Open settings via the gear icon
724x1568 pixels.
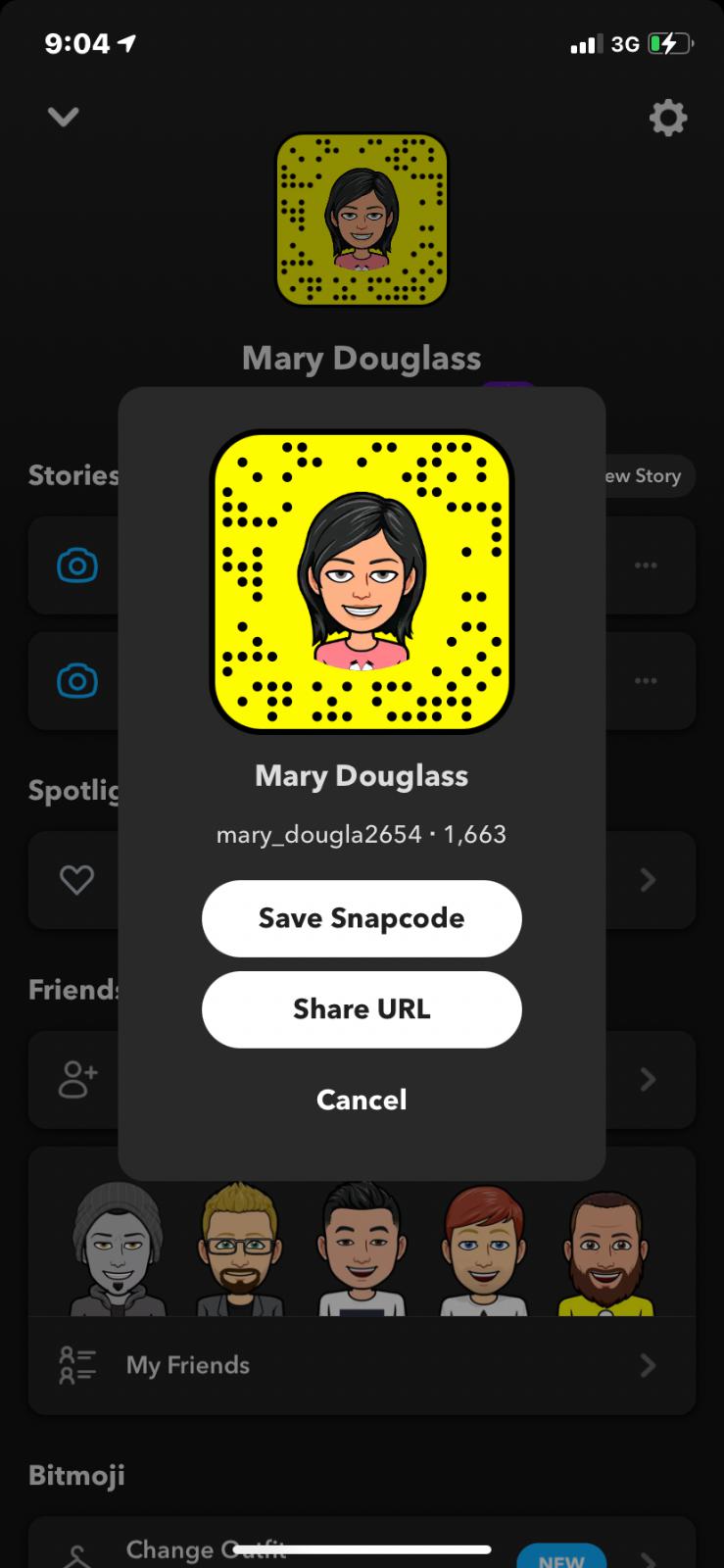click(x=668, y=119)
